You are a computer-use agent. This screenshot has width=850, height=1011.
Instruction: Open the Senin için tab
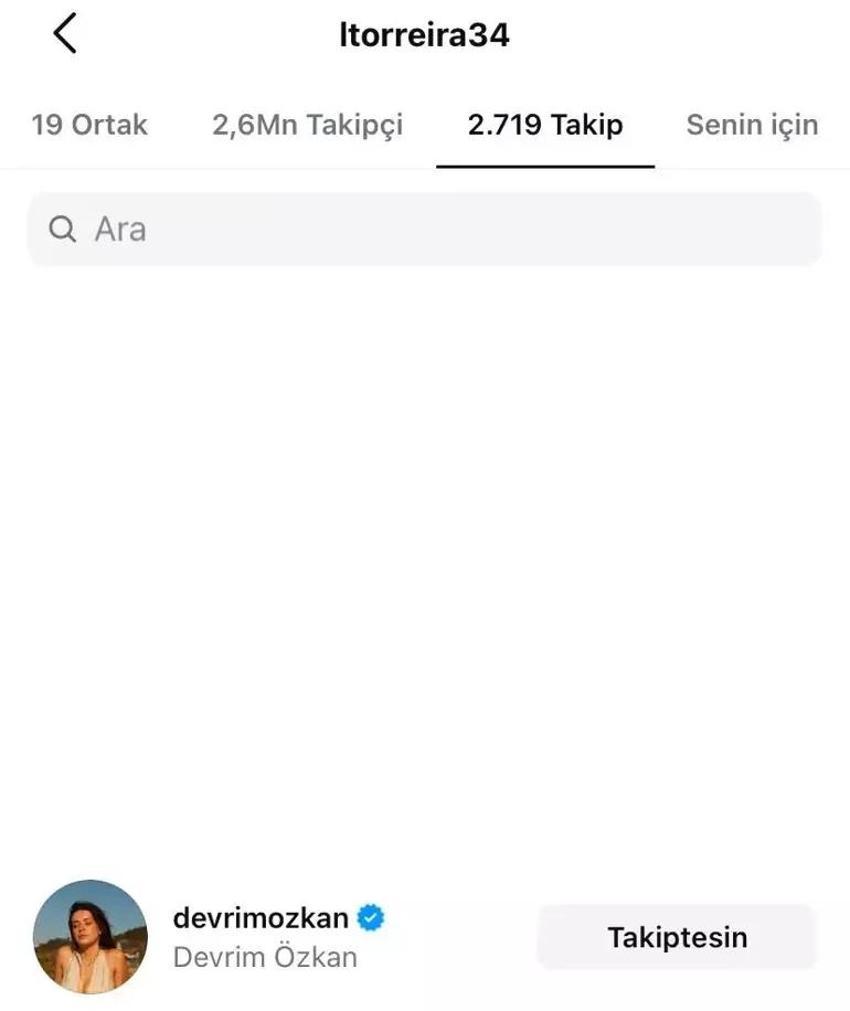coord(751,125)
